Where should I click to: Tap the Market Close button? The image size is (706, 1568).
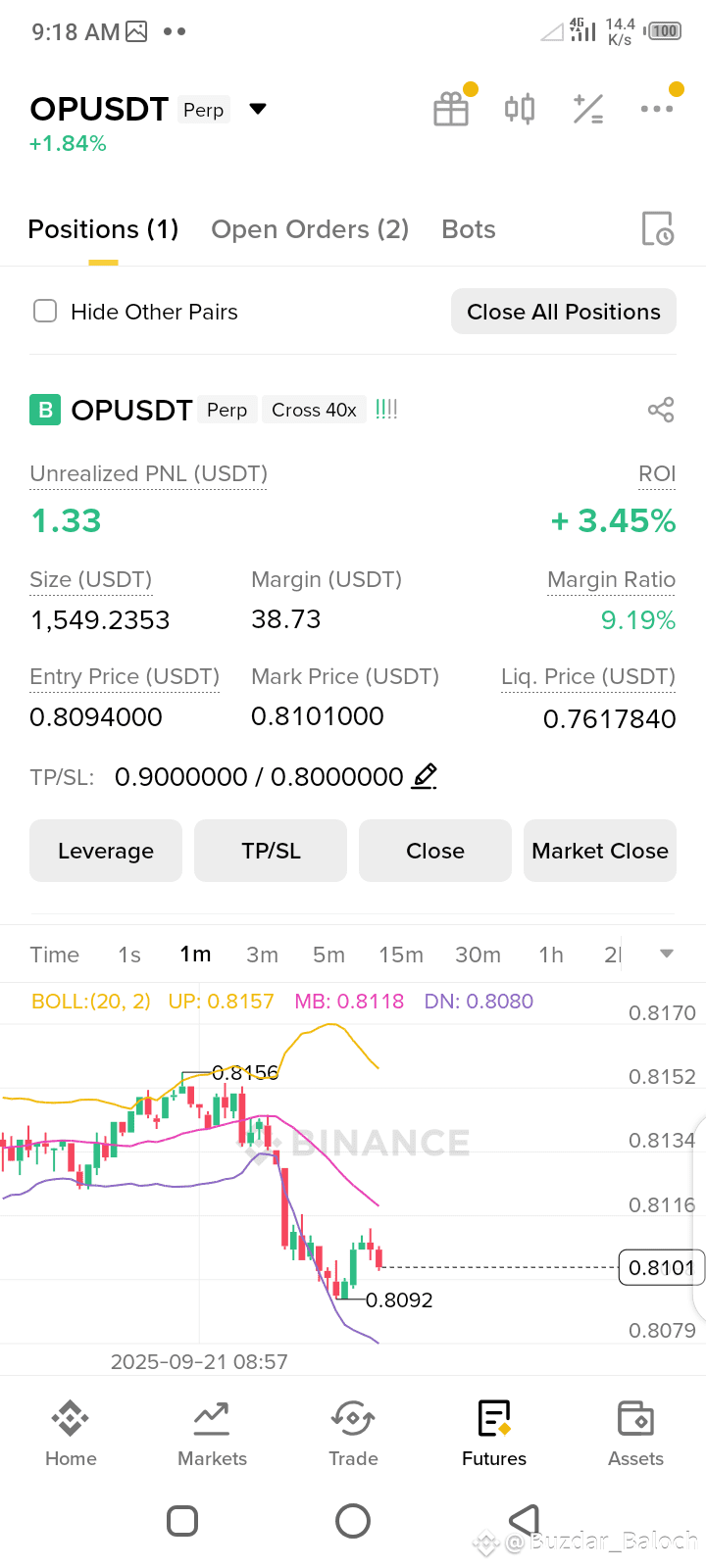[600, 851]
